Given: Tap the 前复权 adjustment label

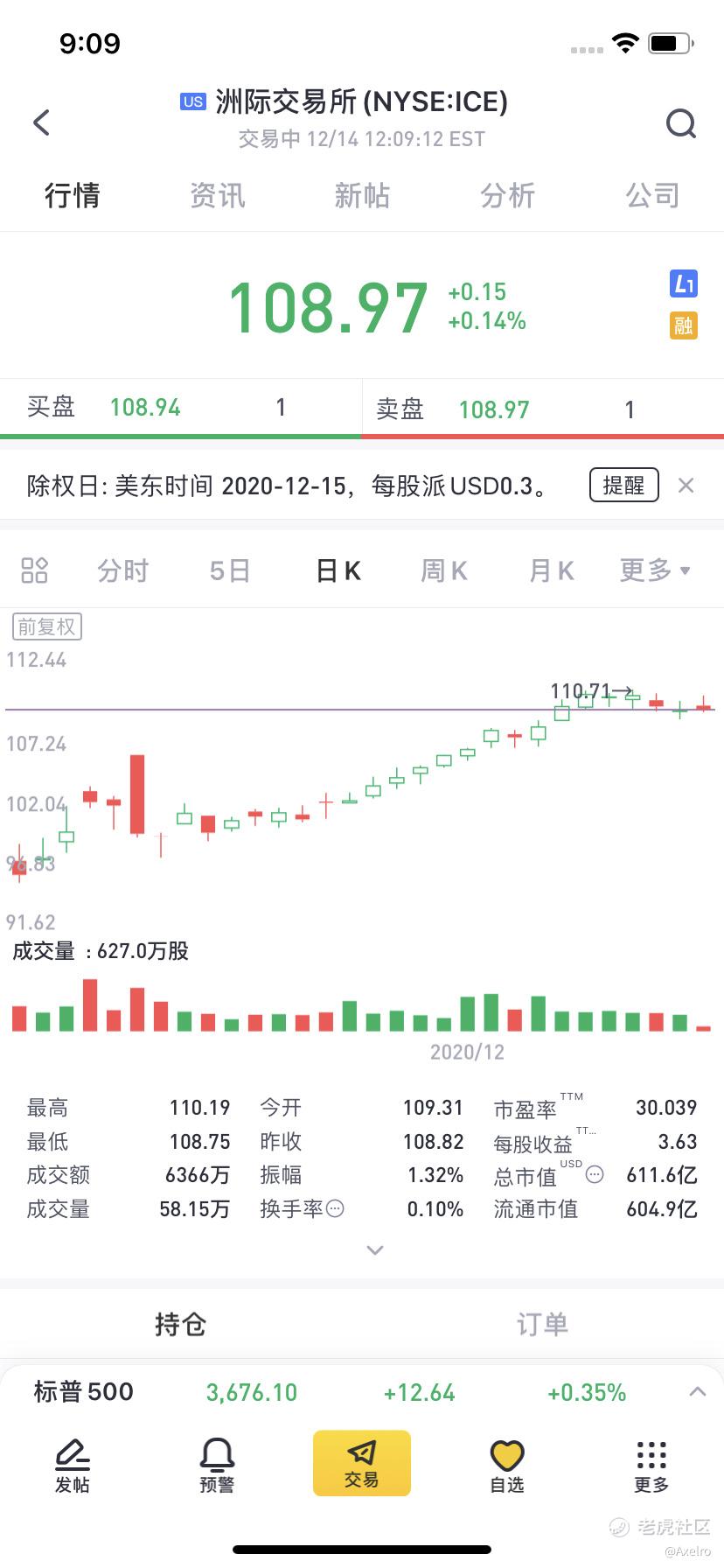Looking at the screenshot, I should pos(47,626).
